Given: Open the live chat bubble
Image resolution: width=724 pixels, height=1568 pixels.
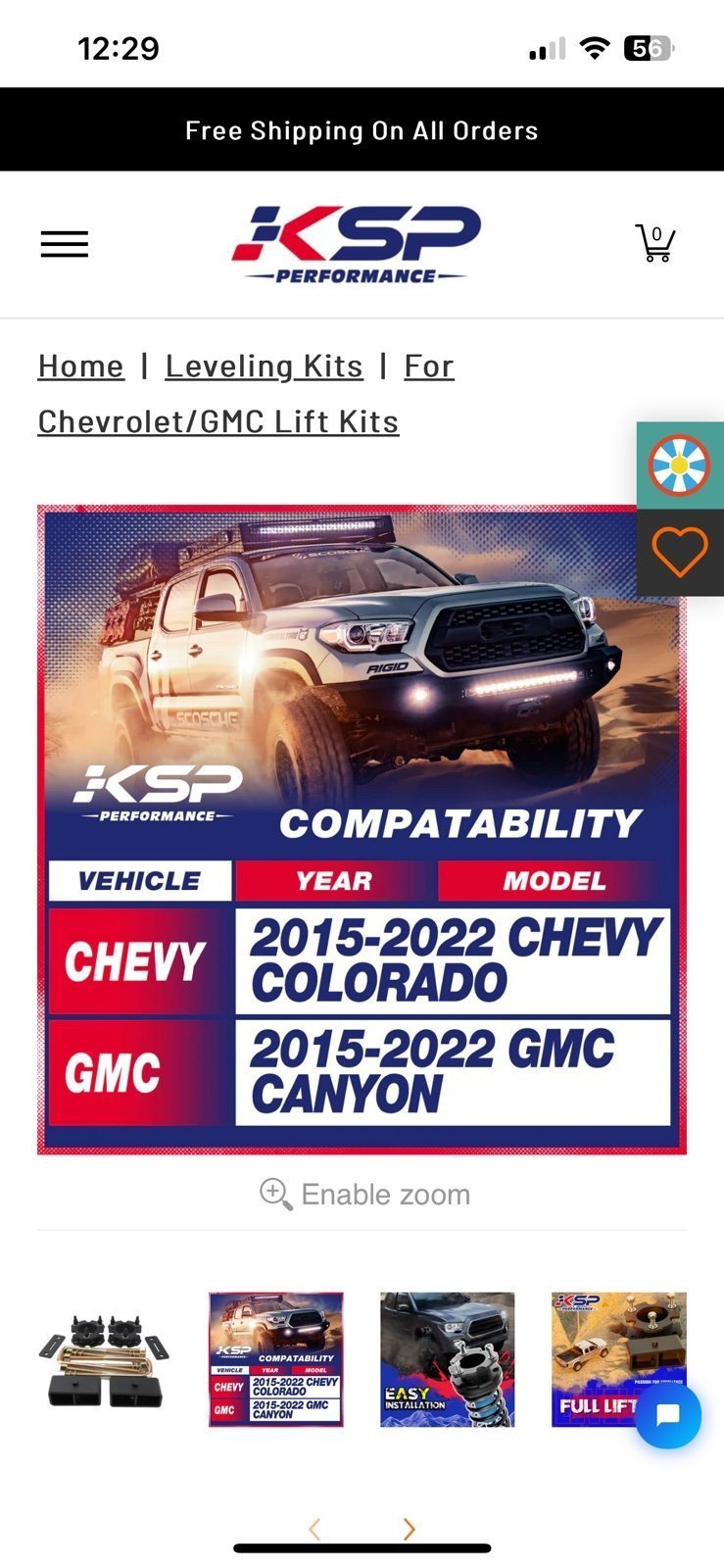Looking at the screenshot, I should tap(668, 1415).
